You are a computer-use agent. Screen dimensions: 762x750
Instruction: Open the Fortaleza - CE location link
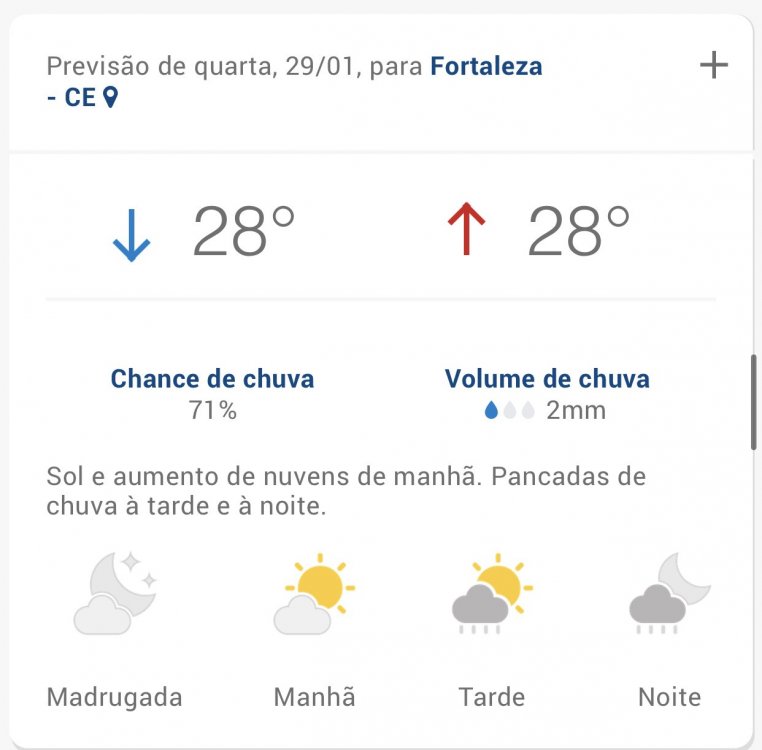485,68
